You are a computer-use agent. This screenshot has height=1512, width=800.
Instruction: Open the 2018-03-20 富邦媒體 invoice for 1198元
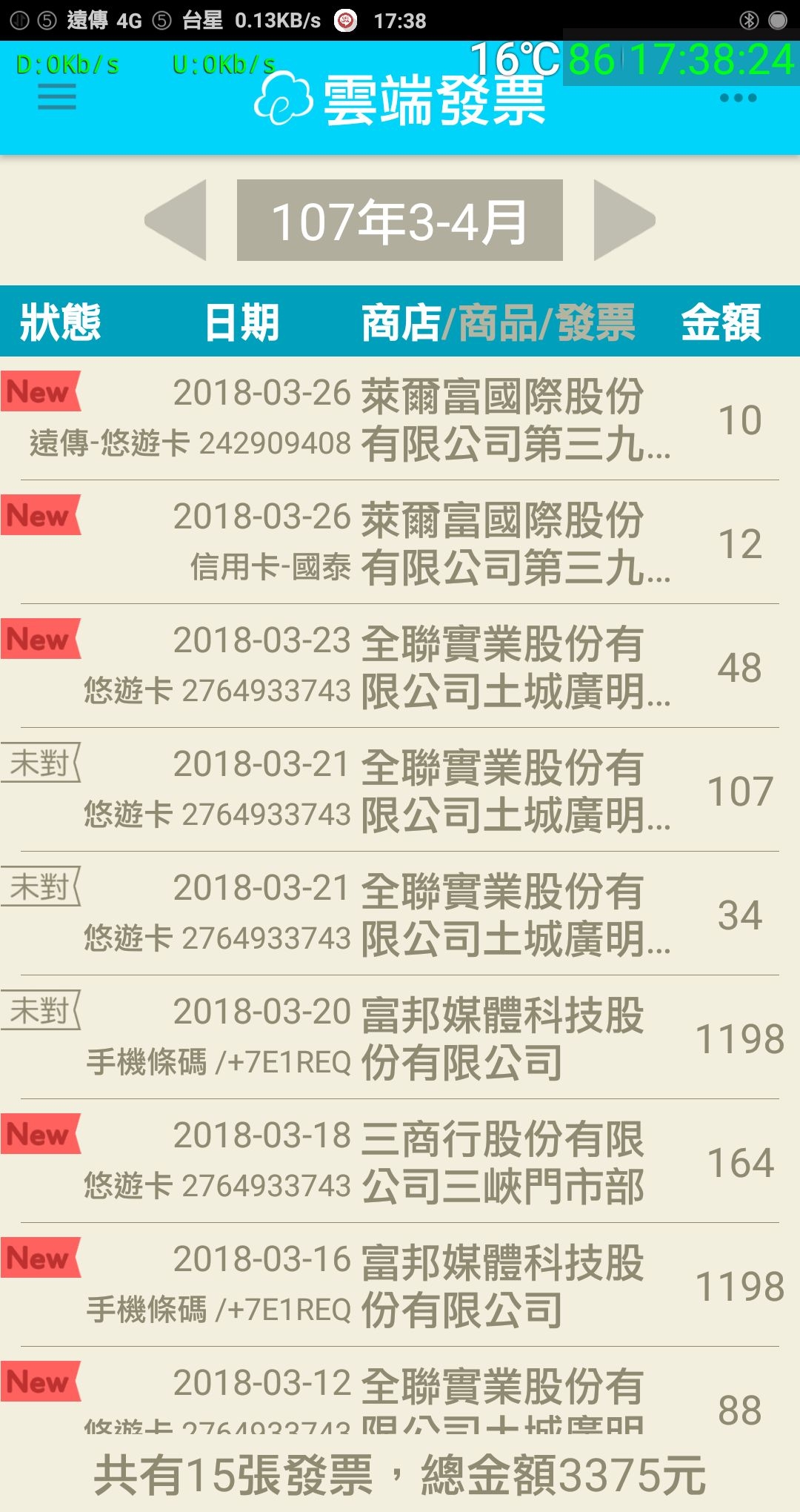[x=400, y=1038]
